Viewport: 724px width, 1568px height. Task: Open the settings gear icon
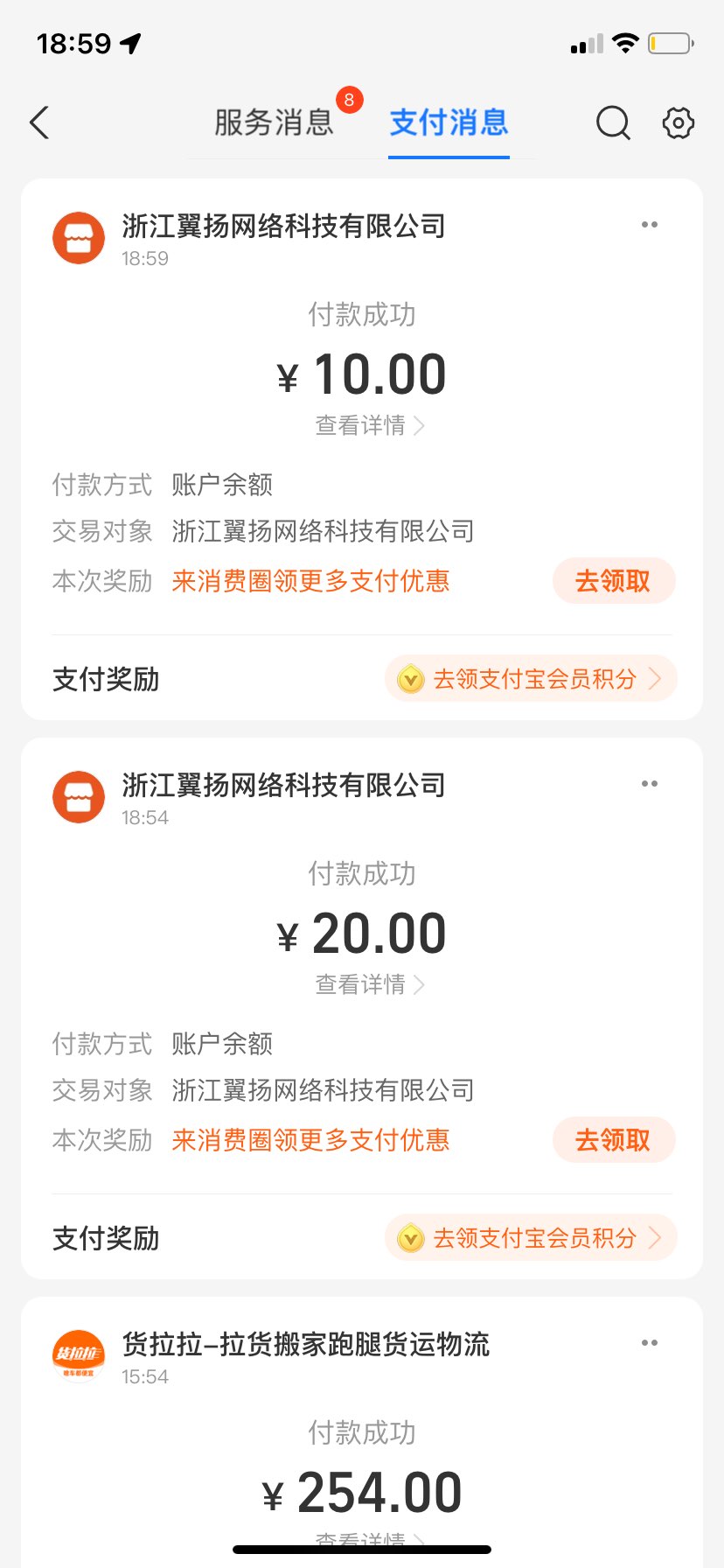pos(678,123)
